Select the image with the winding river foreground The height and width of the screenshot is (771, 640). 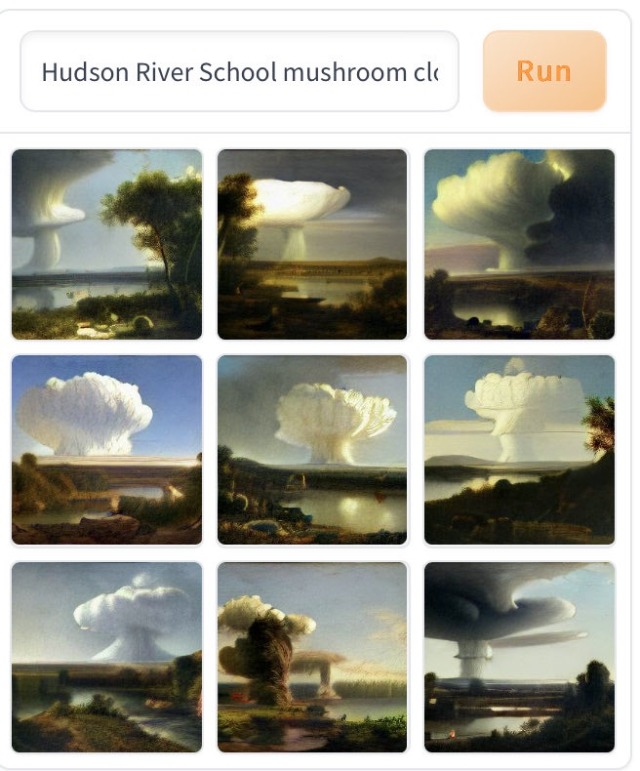[x=107, y=656]
